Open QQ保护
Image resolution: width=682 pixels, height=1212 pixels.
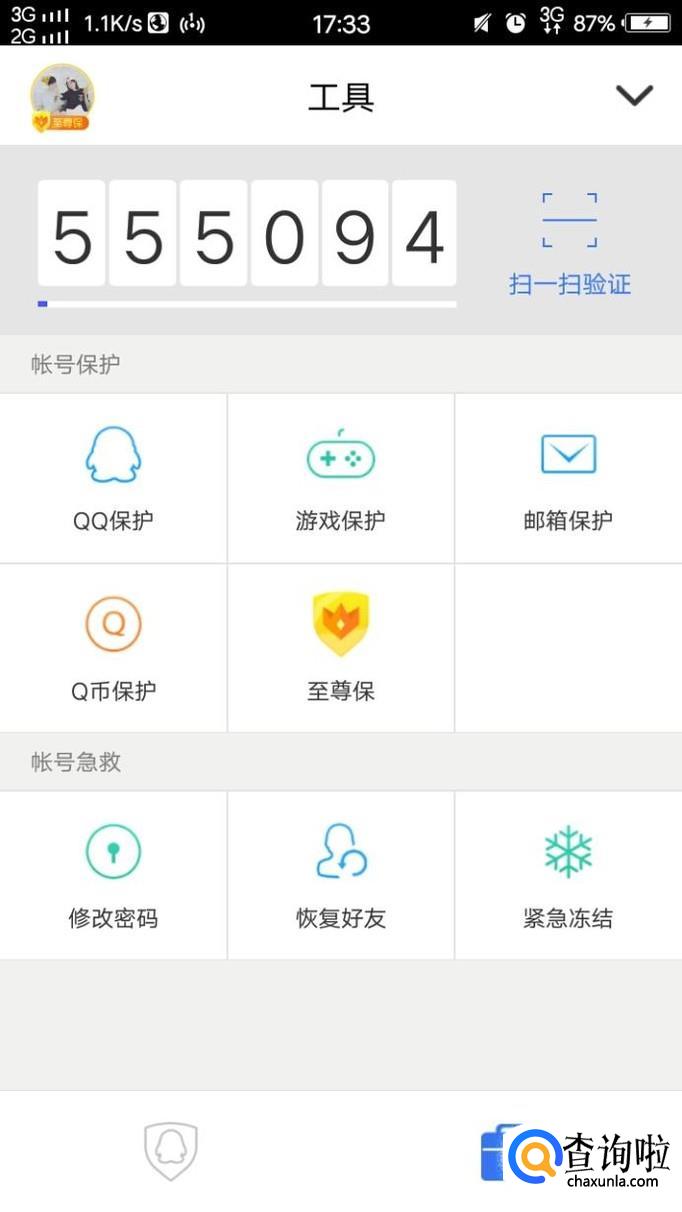113,478
